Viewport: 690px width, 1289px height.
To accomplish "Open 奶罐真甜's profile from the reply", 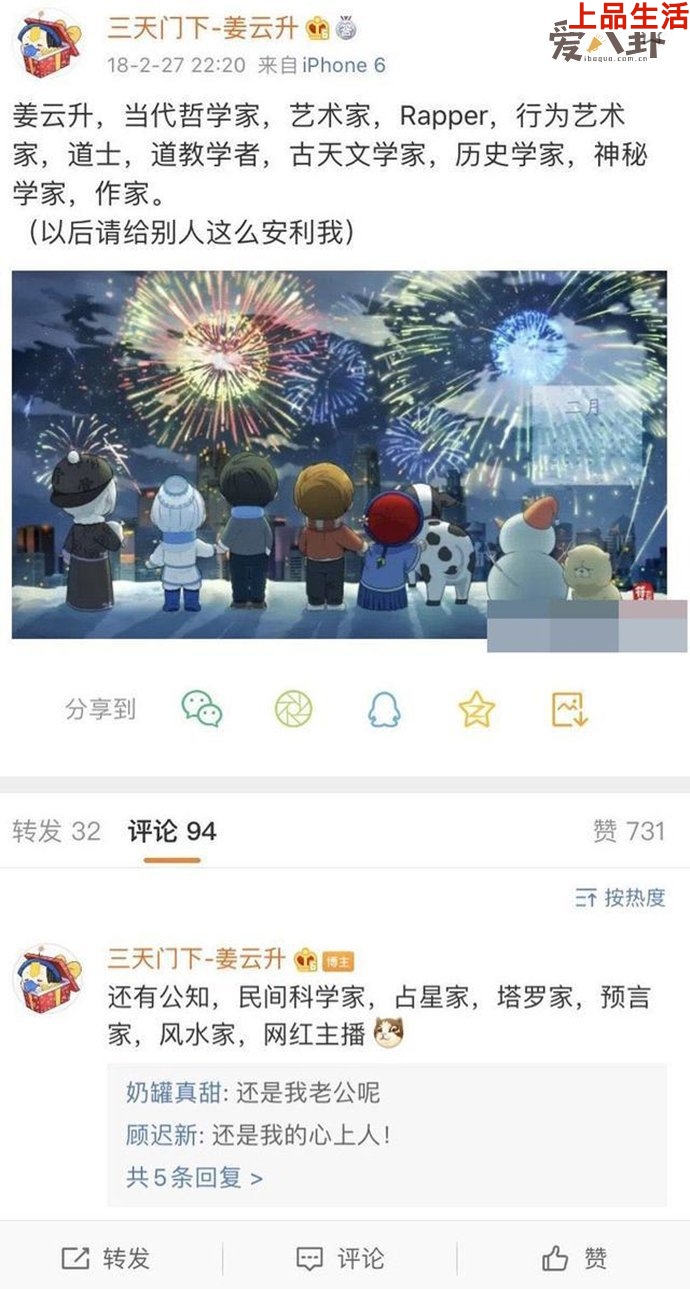I will [166, 1092].
